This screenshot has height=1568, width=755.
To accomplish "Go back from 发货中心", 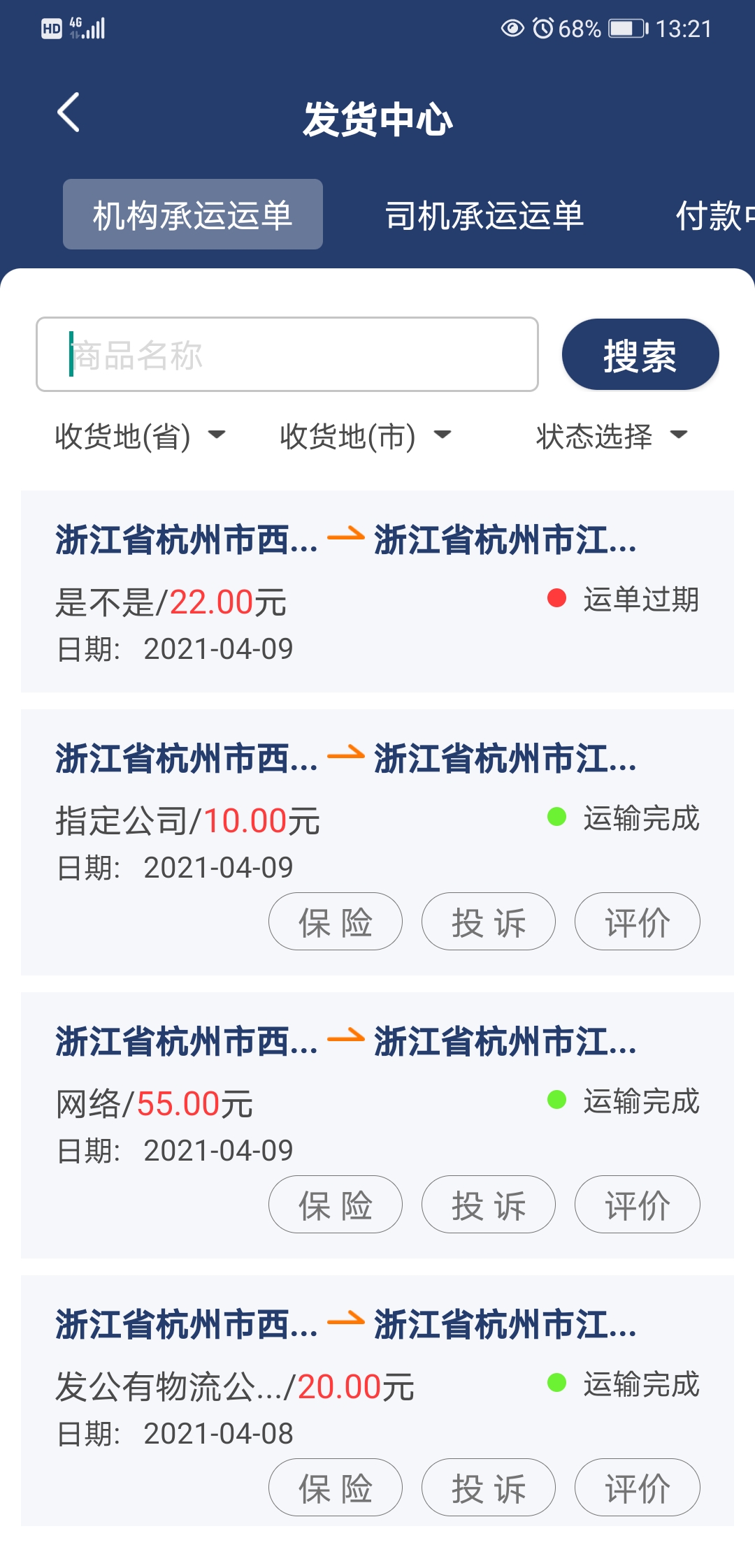I will click(x=69, y=112).
